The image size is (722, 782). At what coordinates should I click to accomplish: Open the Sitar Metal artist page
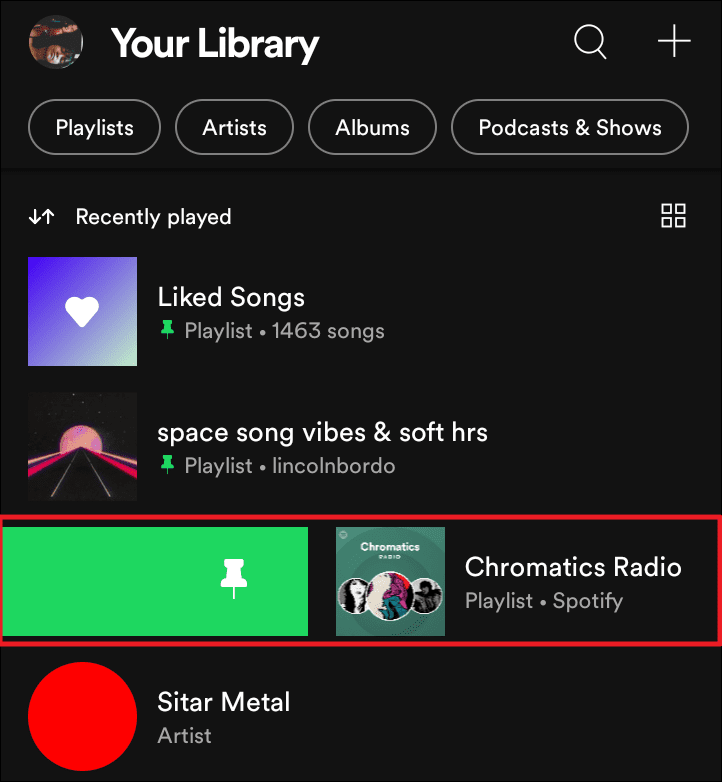pyautogui.click(x=223, y=716)
